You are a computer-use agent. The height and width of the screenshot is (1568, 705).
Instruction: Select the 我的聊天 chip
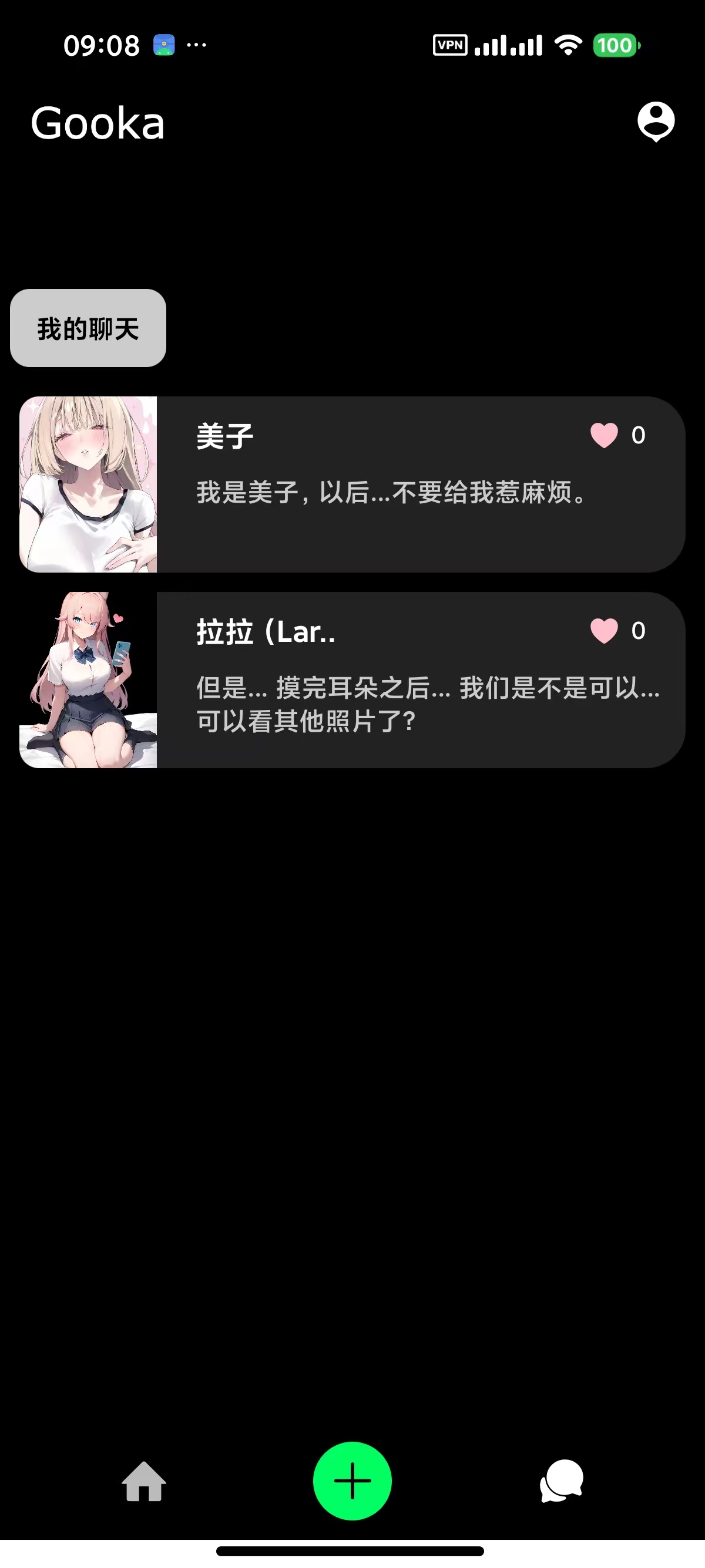pyautogui.click(x=88, y=328)
